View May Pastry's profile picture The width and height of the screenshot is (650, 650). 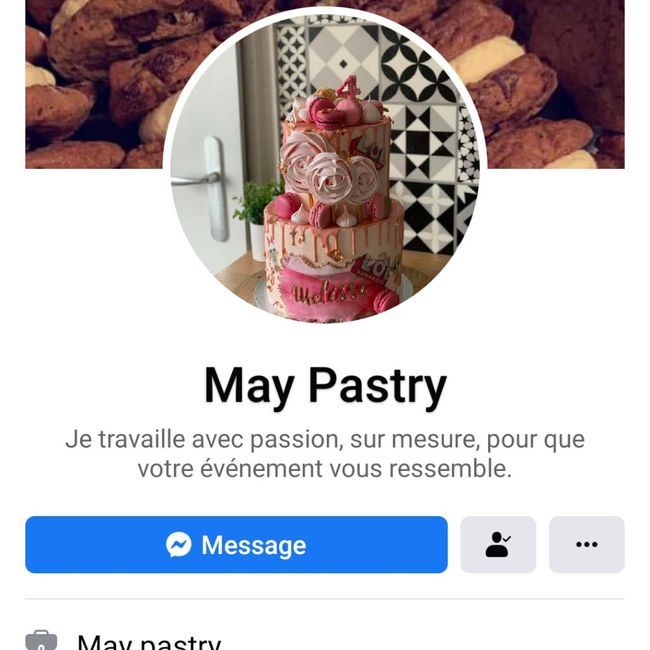tap(325, 165)
